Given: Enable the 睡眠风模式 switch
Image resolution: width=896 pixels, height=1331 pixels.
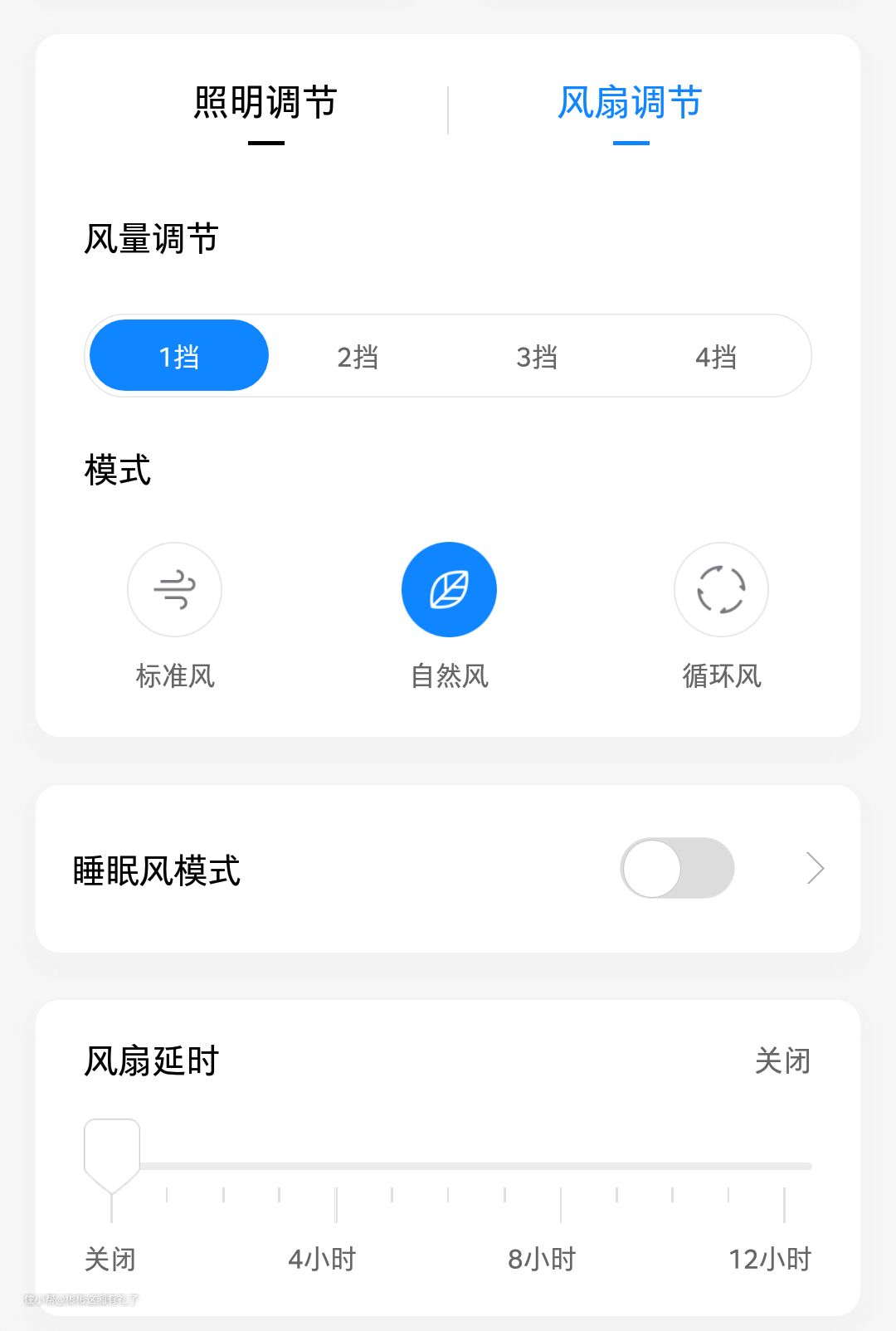Looking at the screenshot, I should 677,868.
